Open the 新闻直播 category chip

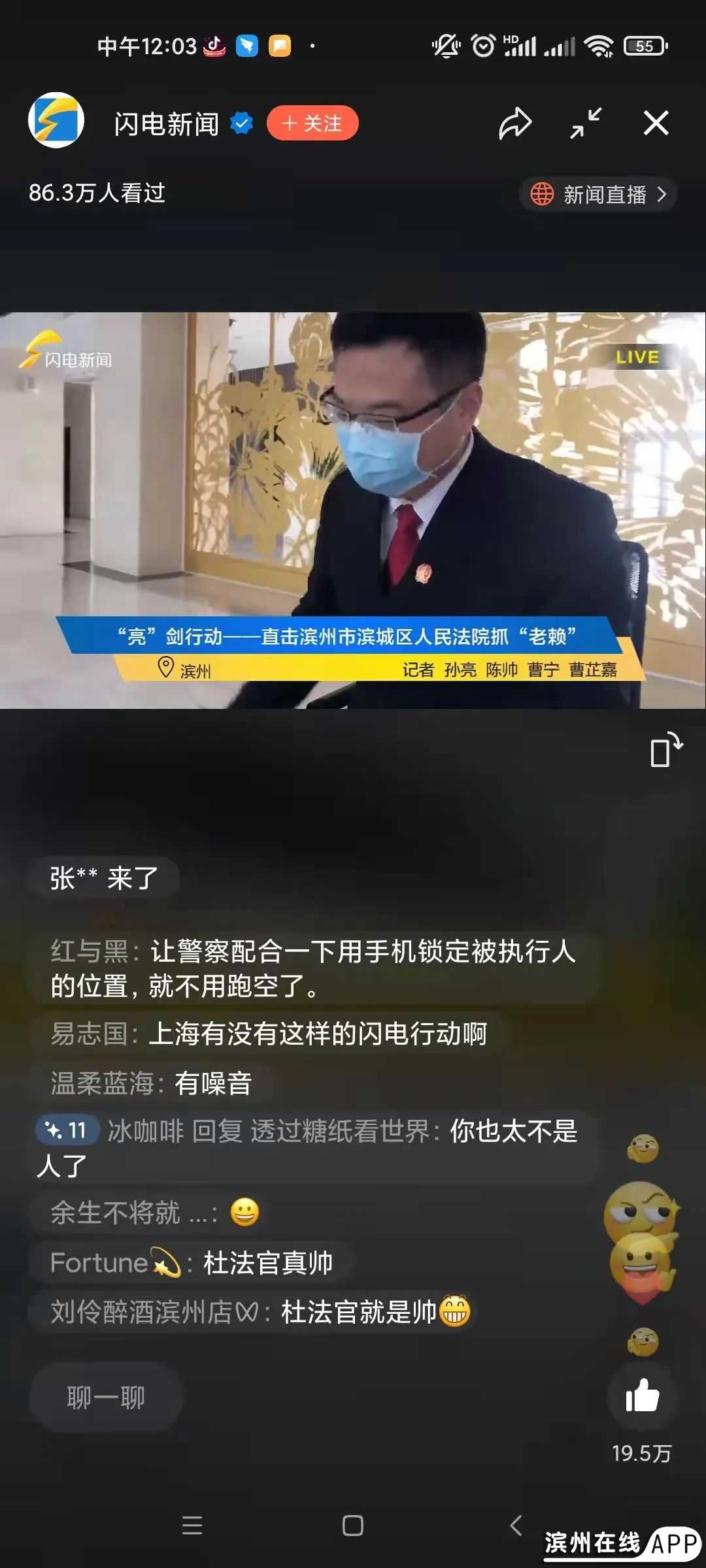point(598,194)
